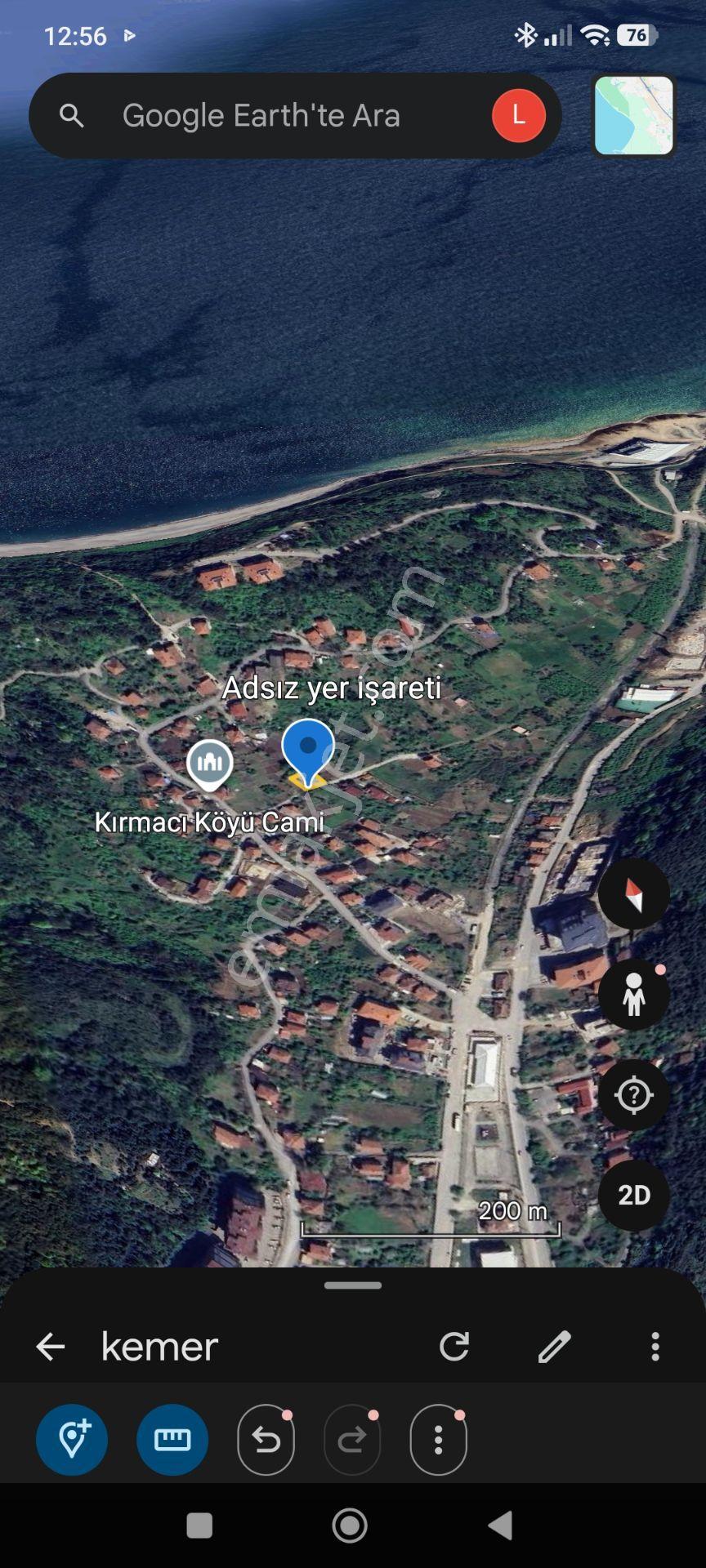Screen dimensions: 706x1568
Task: Switch the view to 2D
Action: [634, 1196]
